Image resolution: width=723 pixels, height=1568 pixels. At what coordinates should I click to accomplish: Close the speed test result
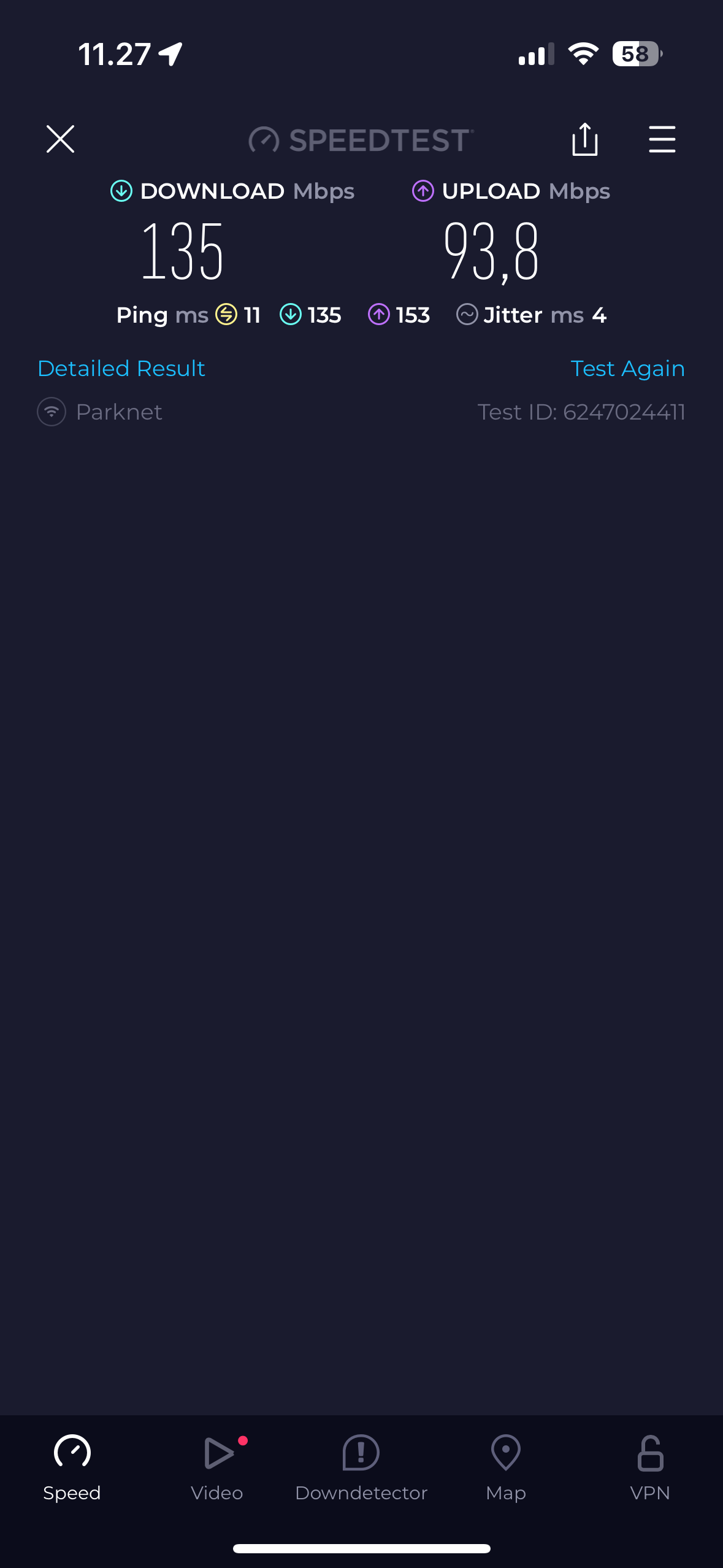pyautogui.click(x=60, y=139)
